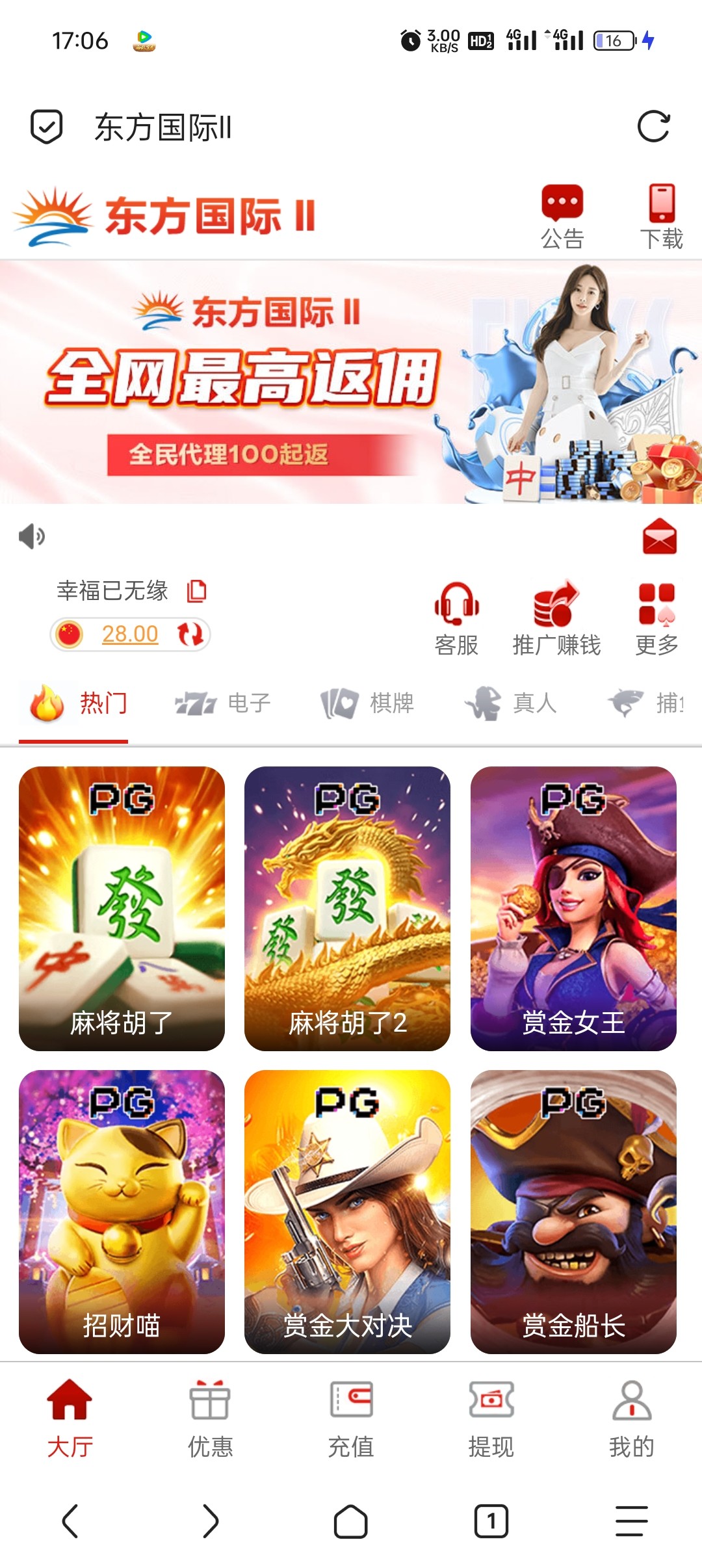Open the red mail envelope inbox

(660, 537)
